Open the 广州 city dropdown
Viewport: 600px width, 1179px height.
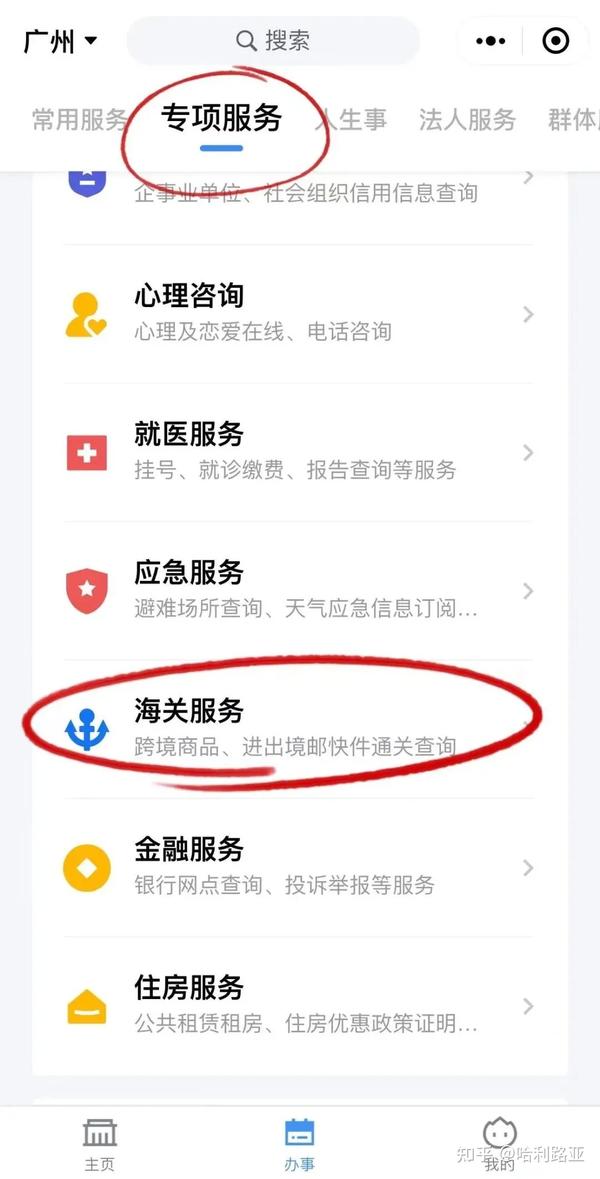pyautogui.click(x=60, y=40)
